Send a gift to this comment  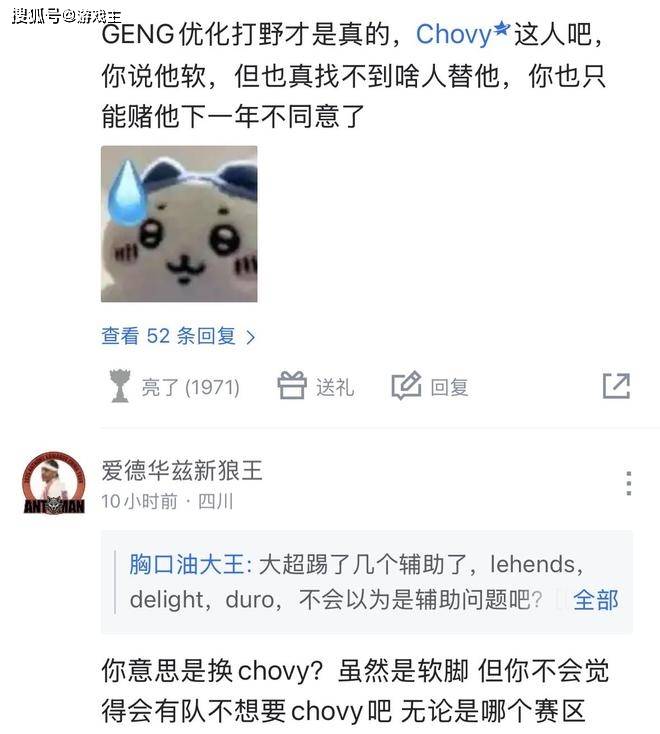[x=316, y=386]
